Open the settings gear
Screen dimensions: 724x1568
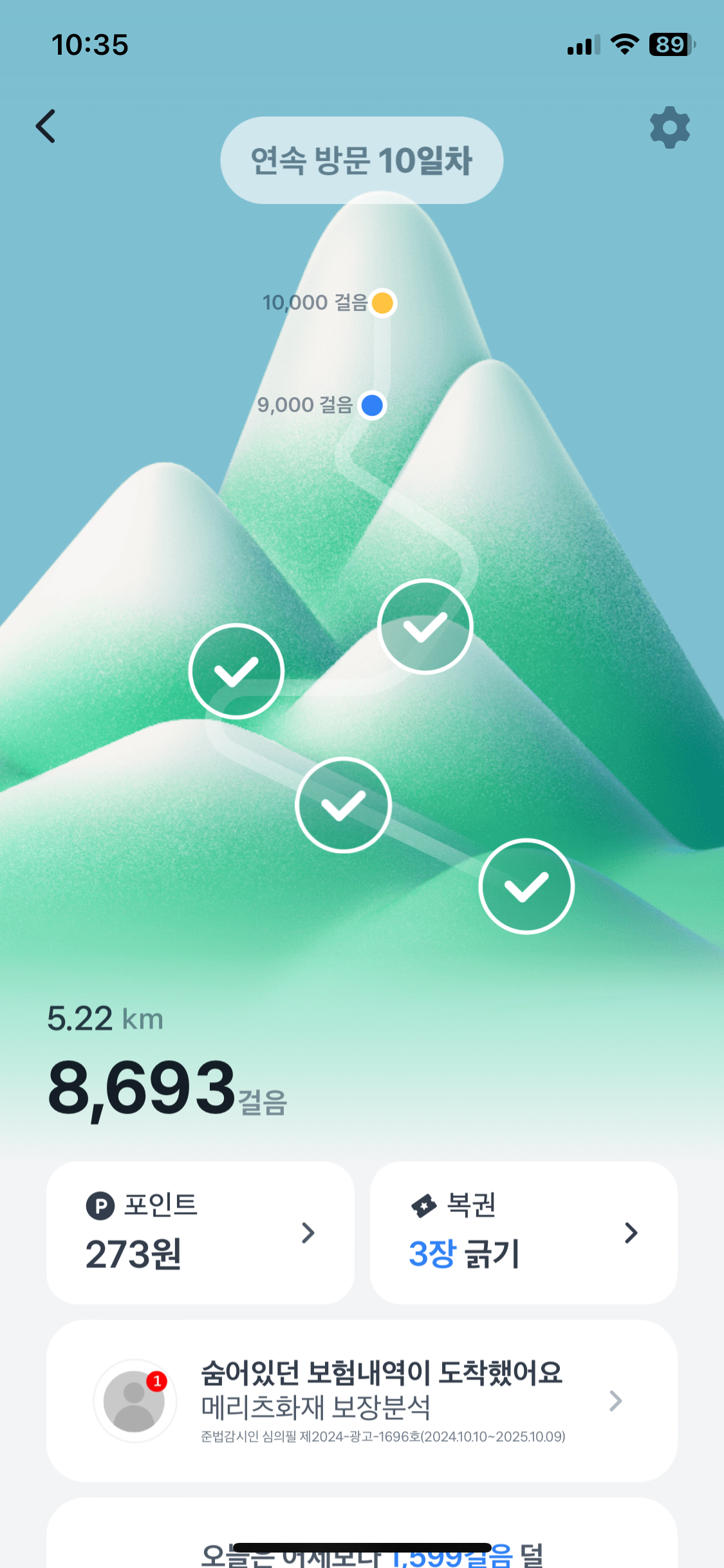(669, 127)
